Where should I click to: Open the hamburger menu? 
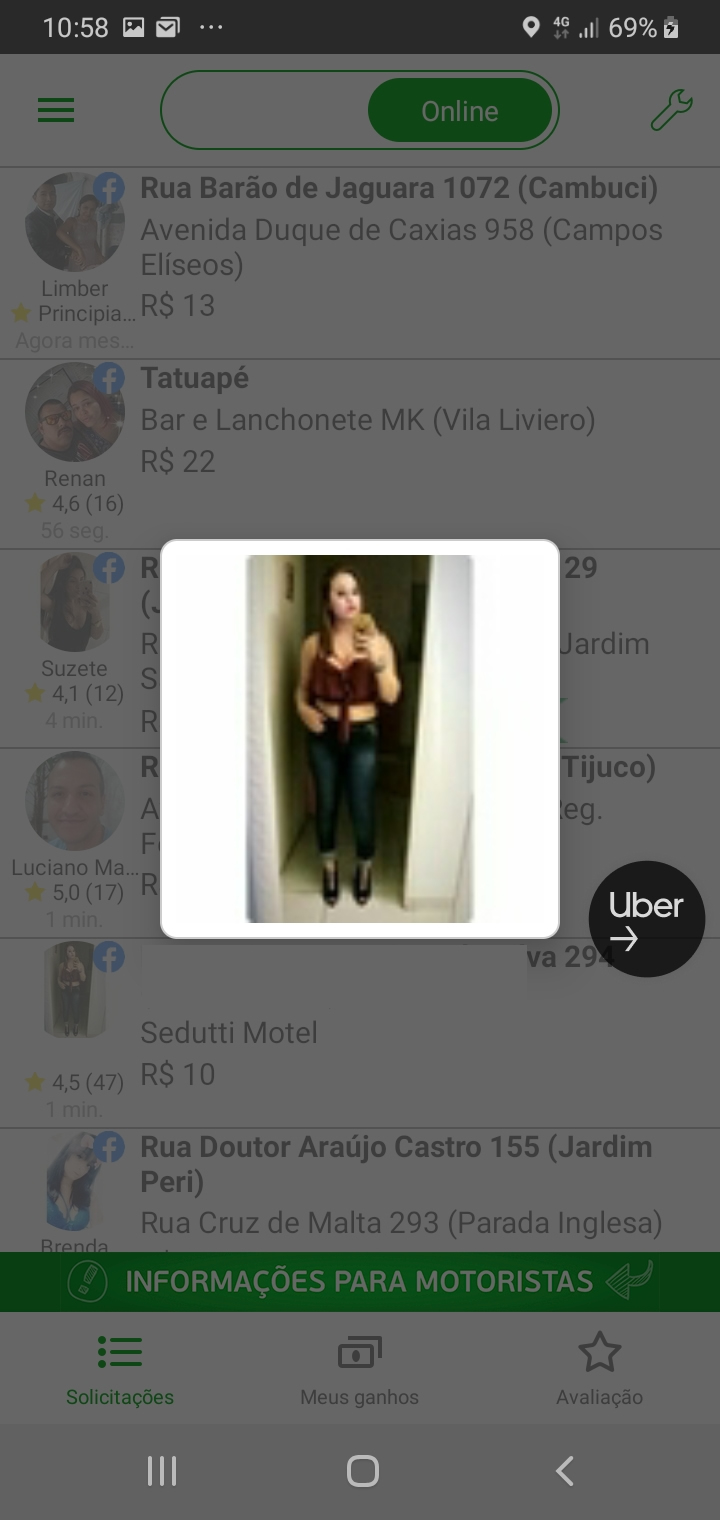coord(56,110)
